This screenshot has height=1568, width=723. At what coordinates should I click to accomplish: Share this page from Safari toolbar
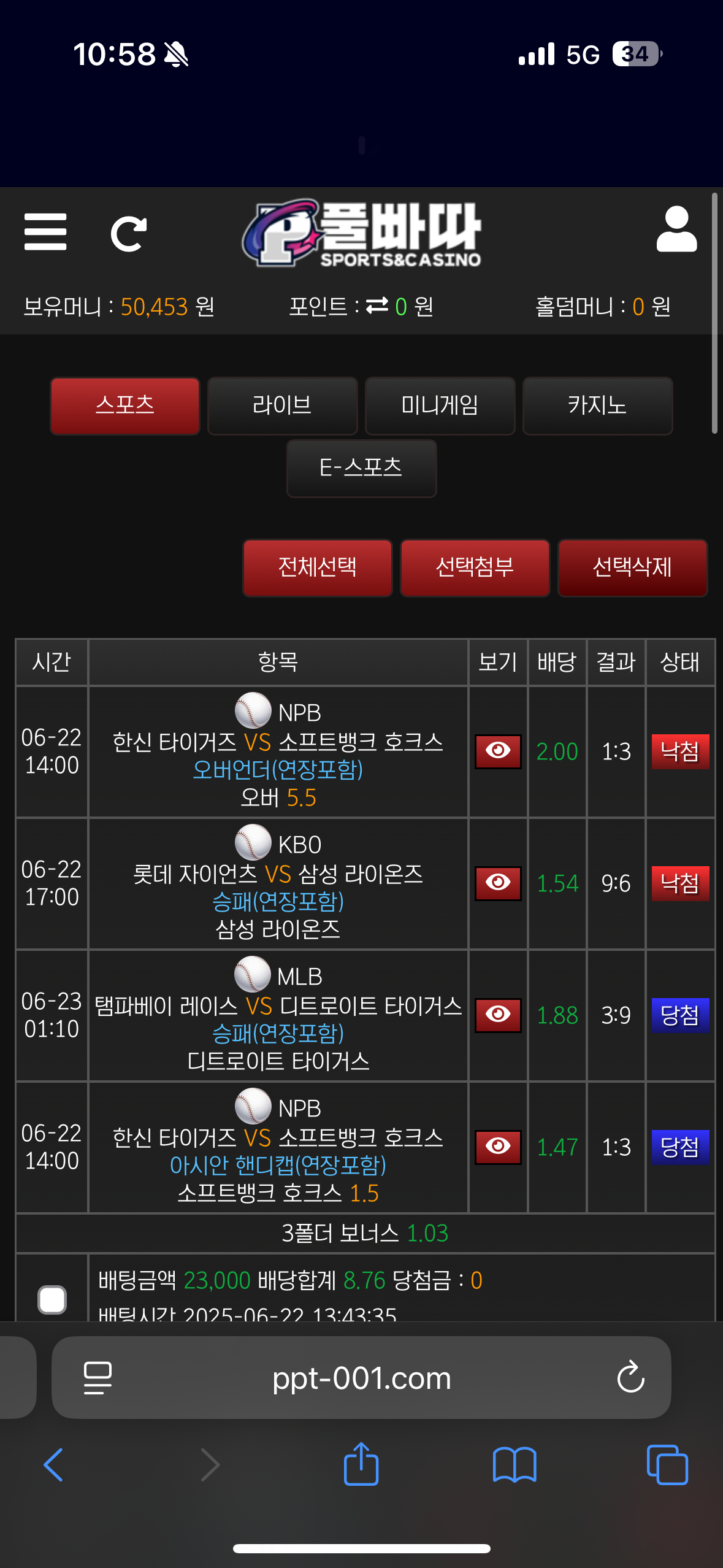click(x=361, y=1464)
